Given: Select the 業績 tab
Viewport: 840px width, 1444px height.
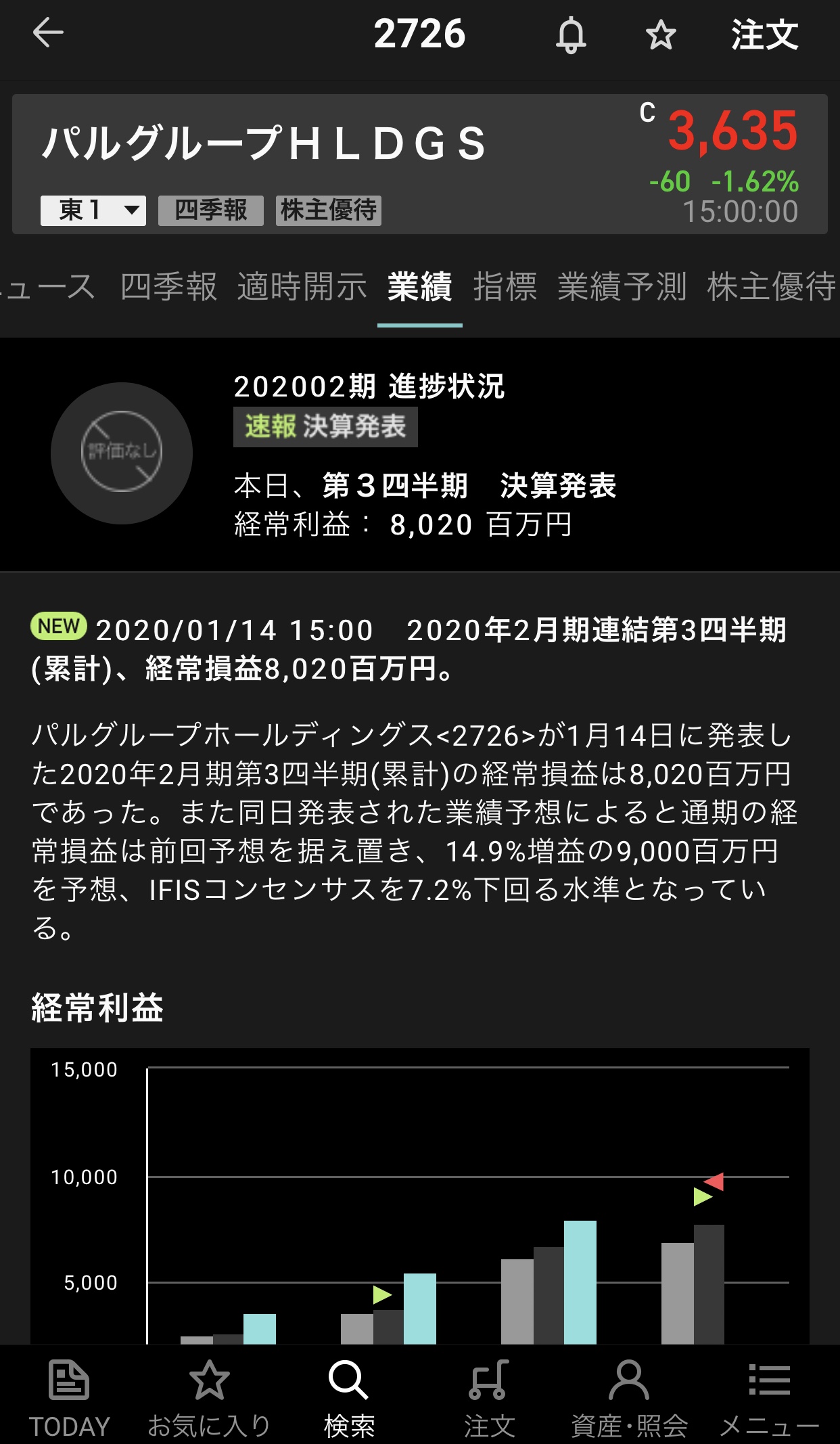Looking at the screenshot, I should click(x=419, y=287).
